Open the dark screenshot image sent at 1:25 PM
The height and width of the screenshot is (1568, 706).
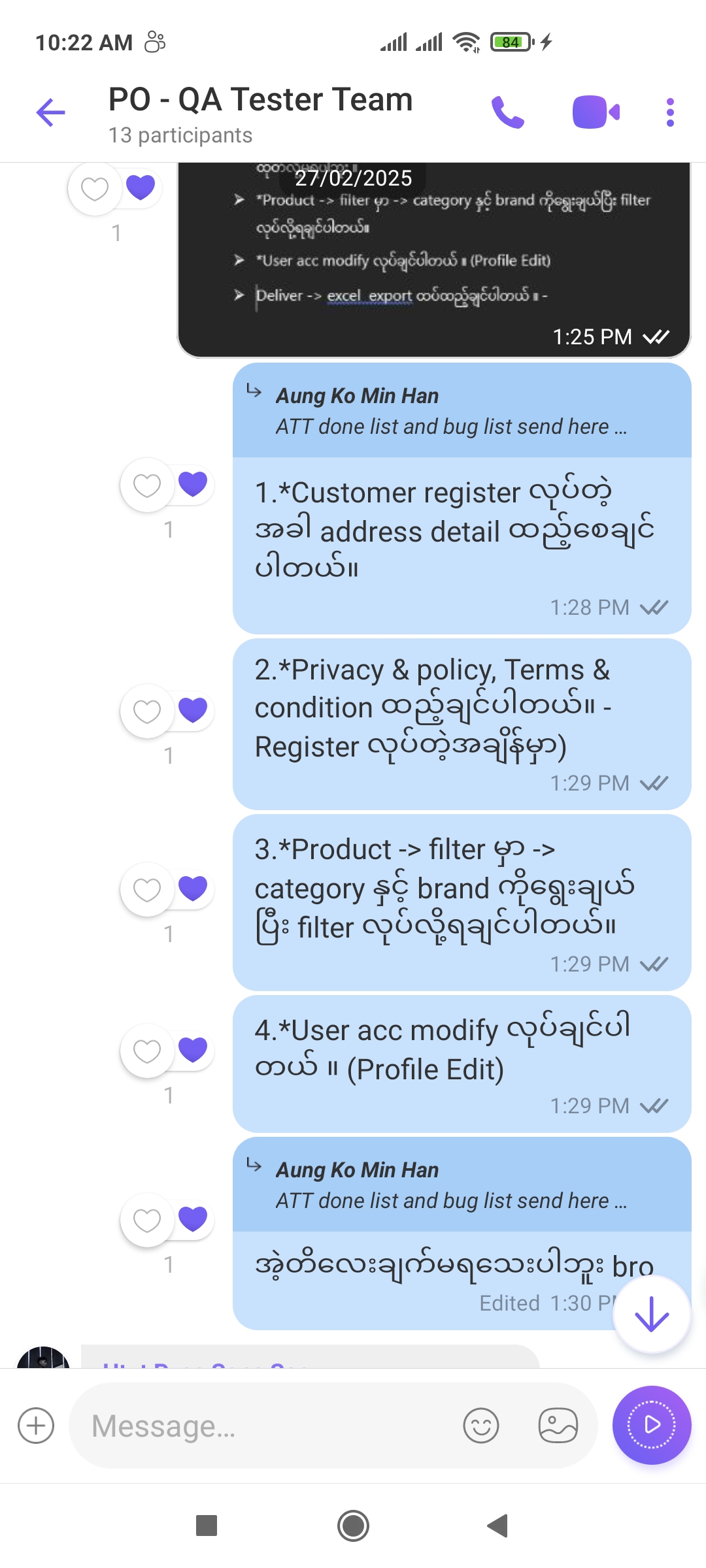[434, 260]
